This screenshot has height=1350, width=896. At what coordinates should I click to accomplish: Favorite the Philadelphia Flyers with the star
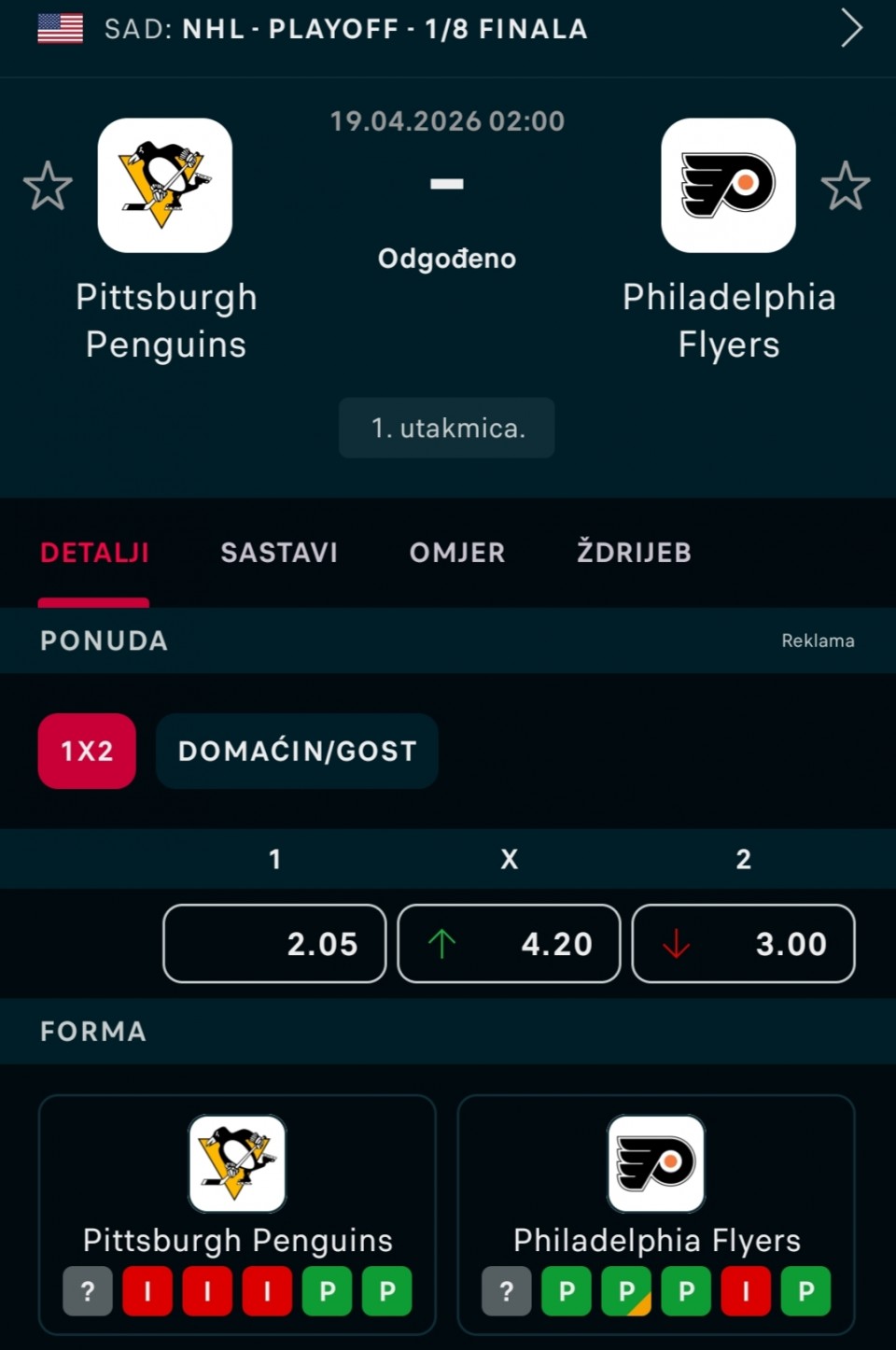pos(846,186)
